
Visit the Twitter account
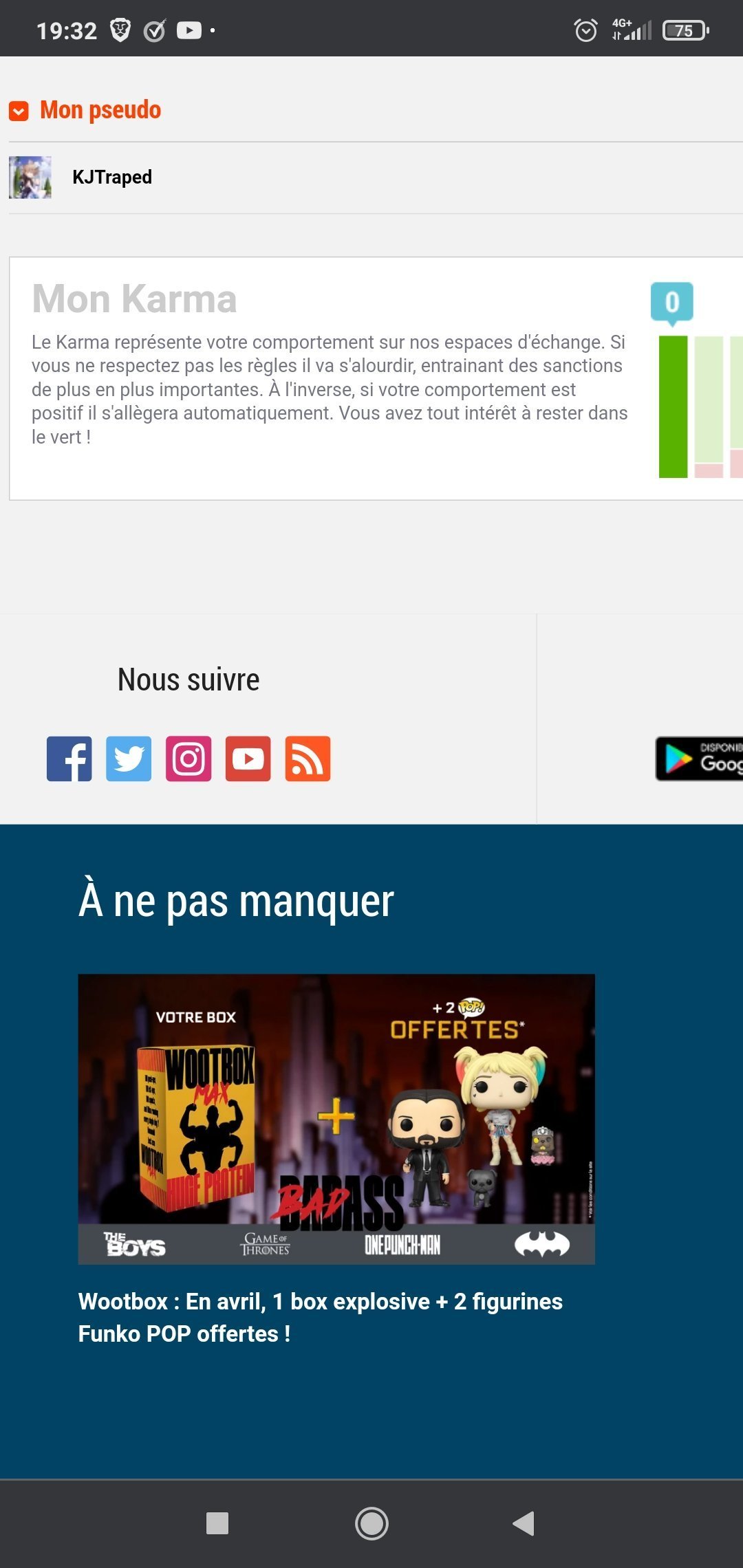click(129, 759)
